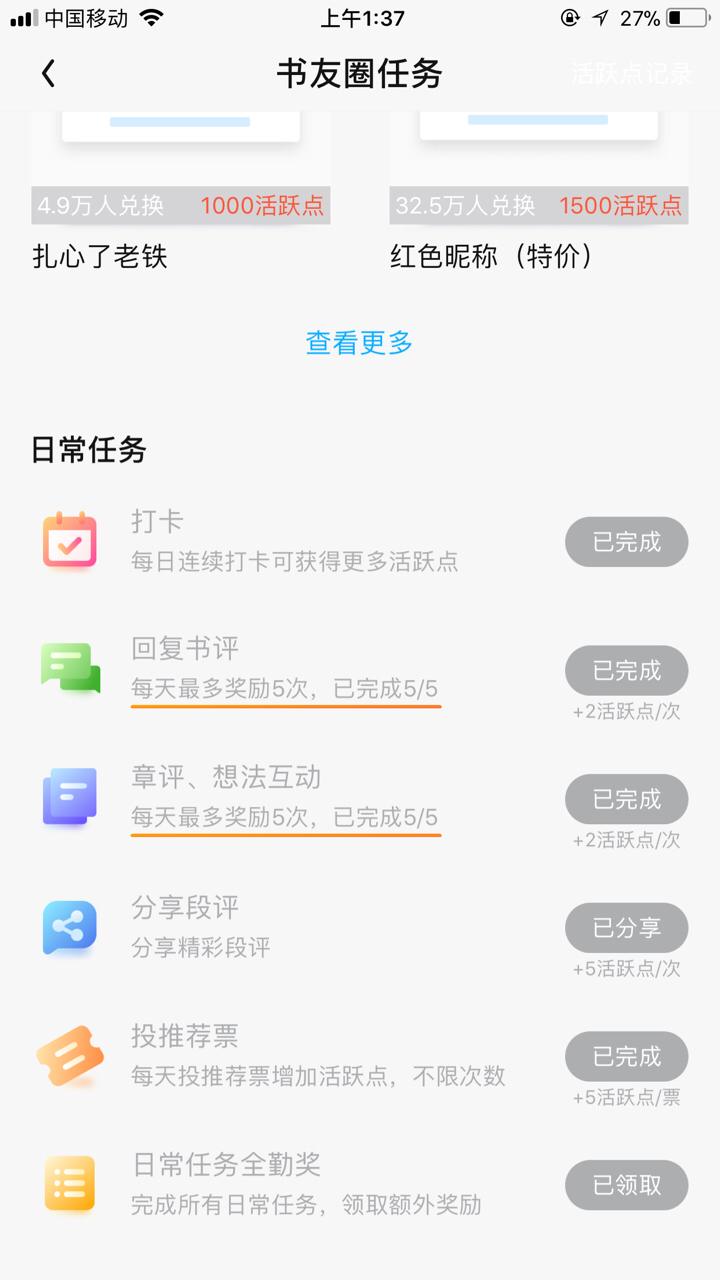This screenshot has width=720, height=1280.
Task: Go back using the top-left arrow
Action: pos(48,73)
